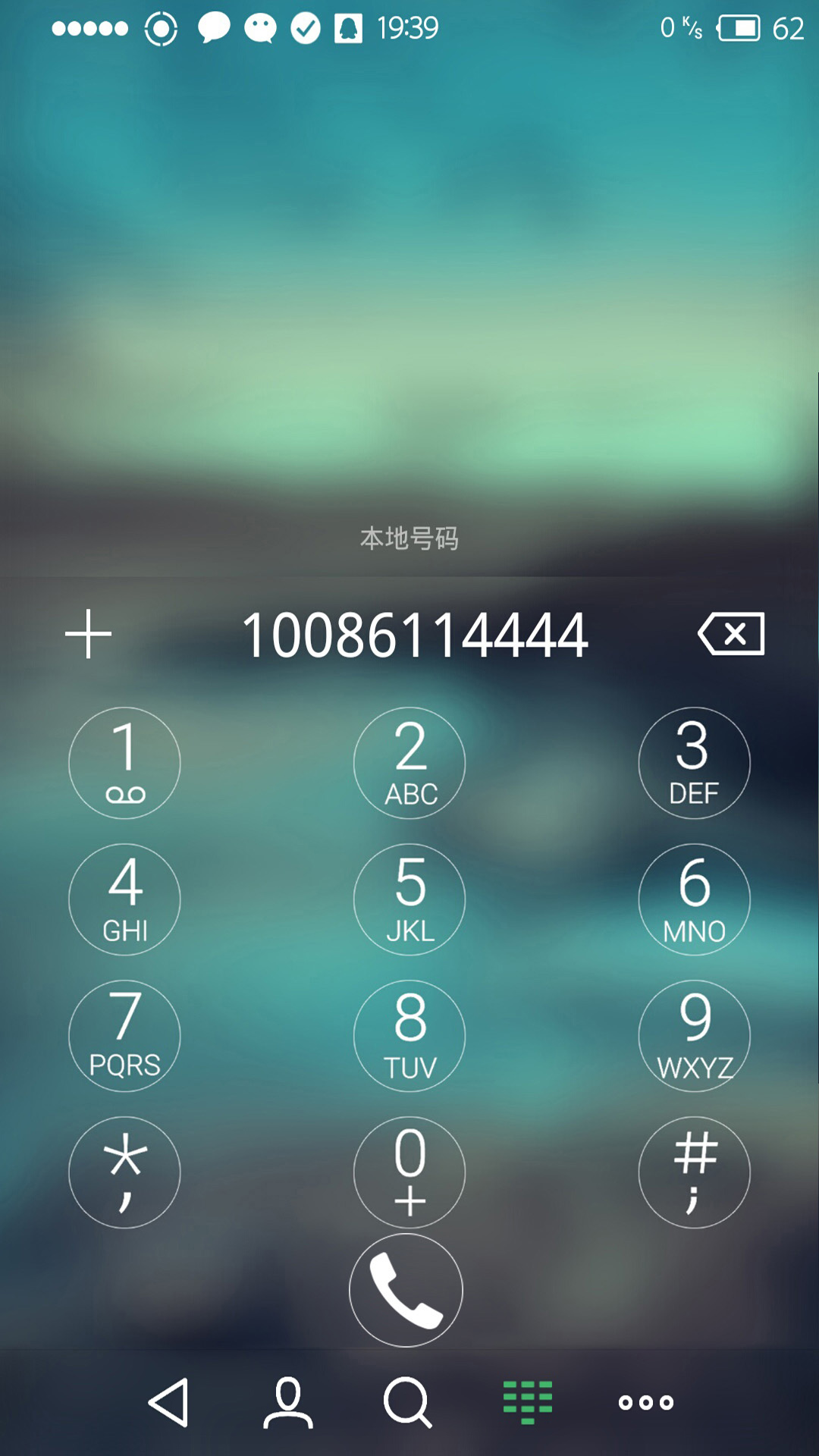819x1456 pixels.
Task: Tap the 9 WXYZ key
Action: [695, 1036]
